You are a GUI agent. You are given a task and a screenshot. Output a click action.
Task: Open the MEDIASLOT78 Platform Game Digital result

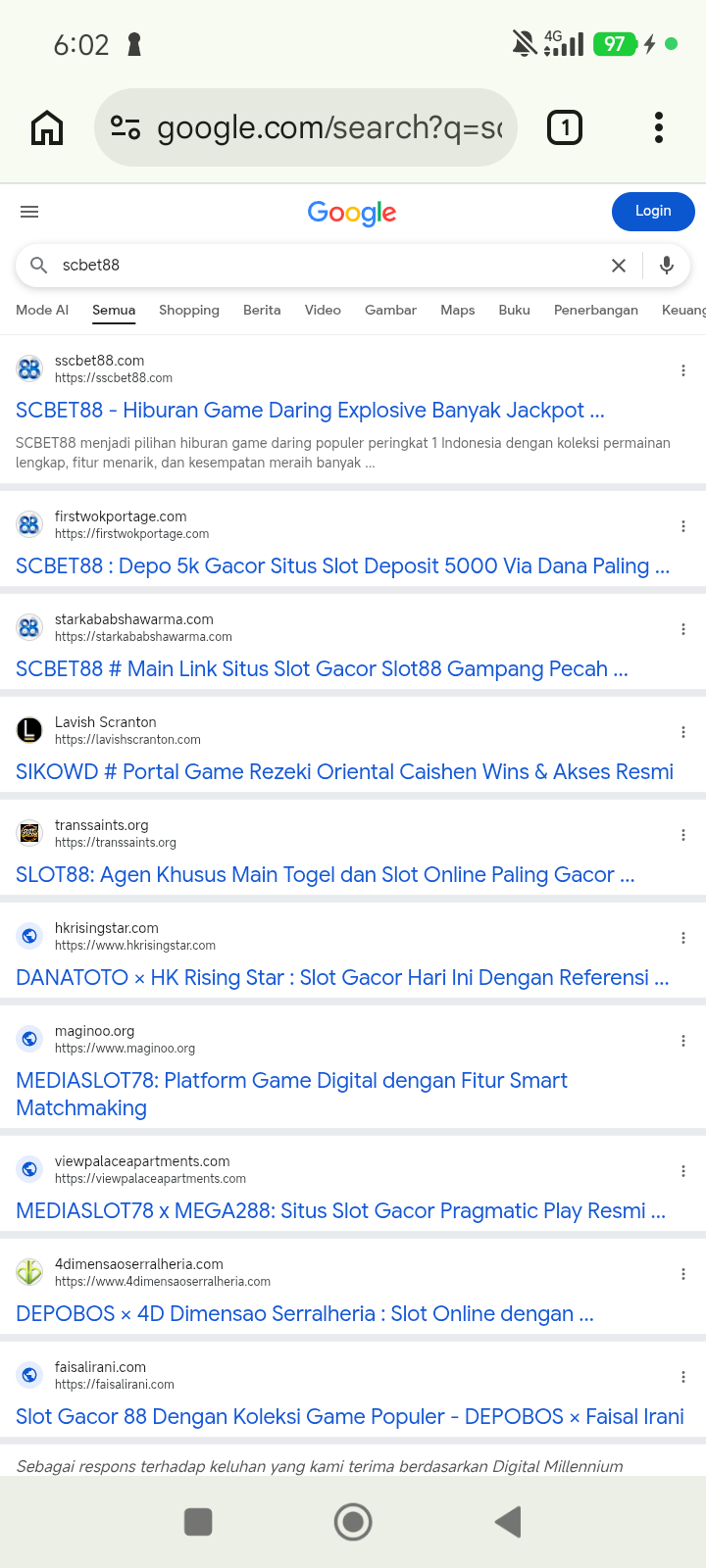coord(291,1094)
